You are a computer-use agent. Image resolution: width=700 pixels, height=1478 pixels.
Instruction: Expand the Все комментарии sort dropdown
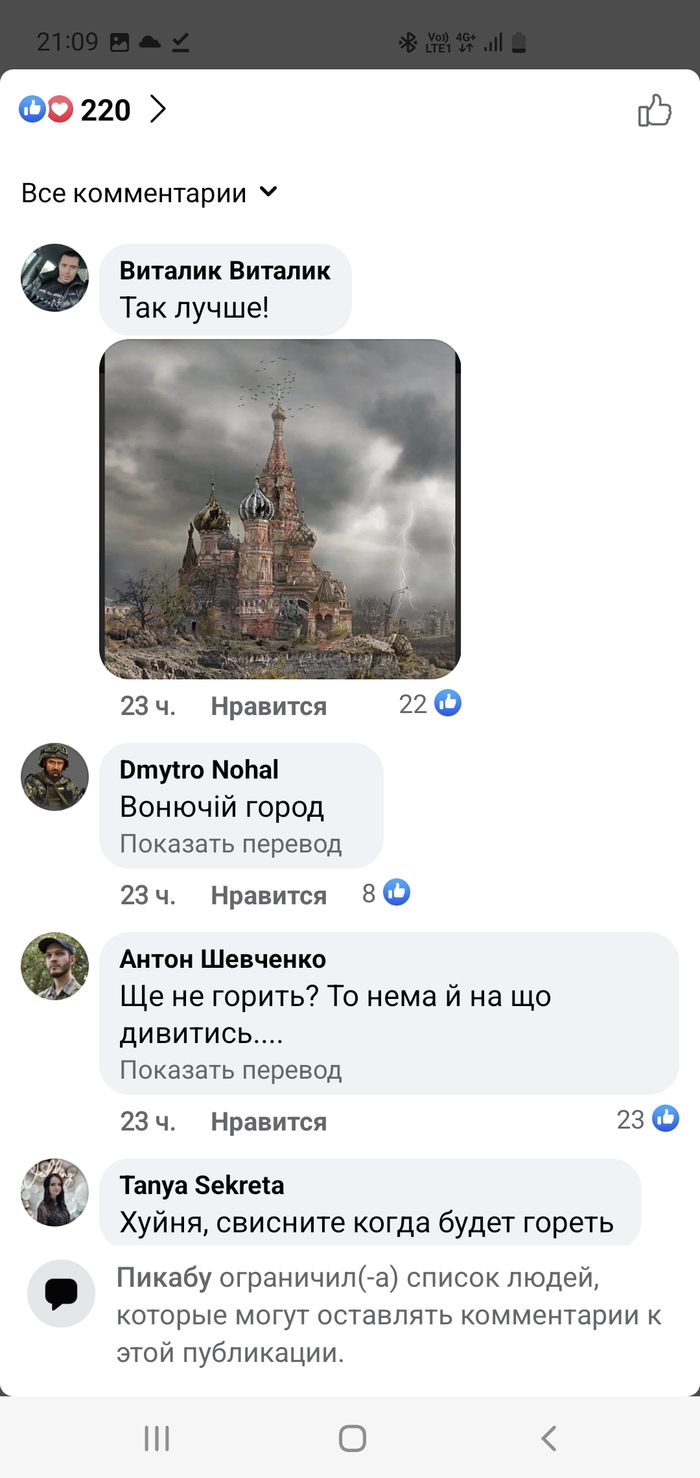coord(150,193)
